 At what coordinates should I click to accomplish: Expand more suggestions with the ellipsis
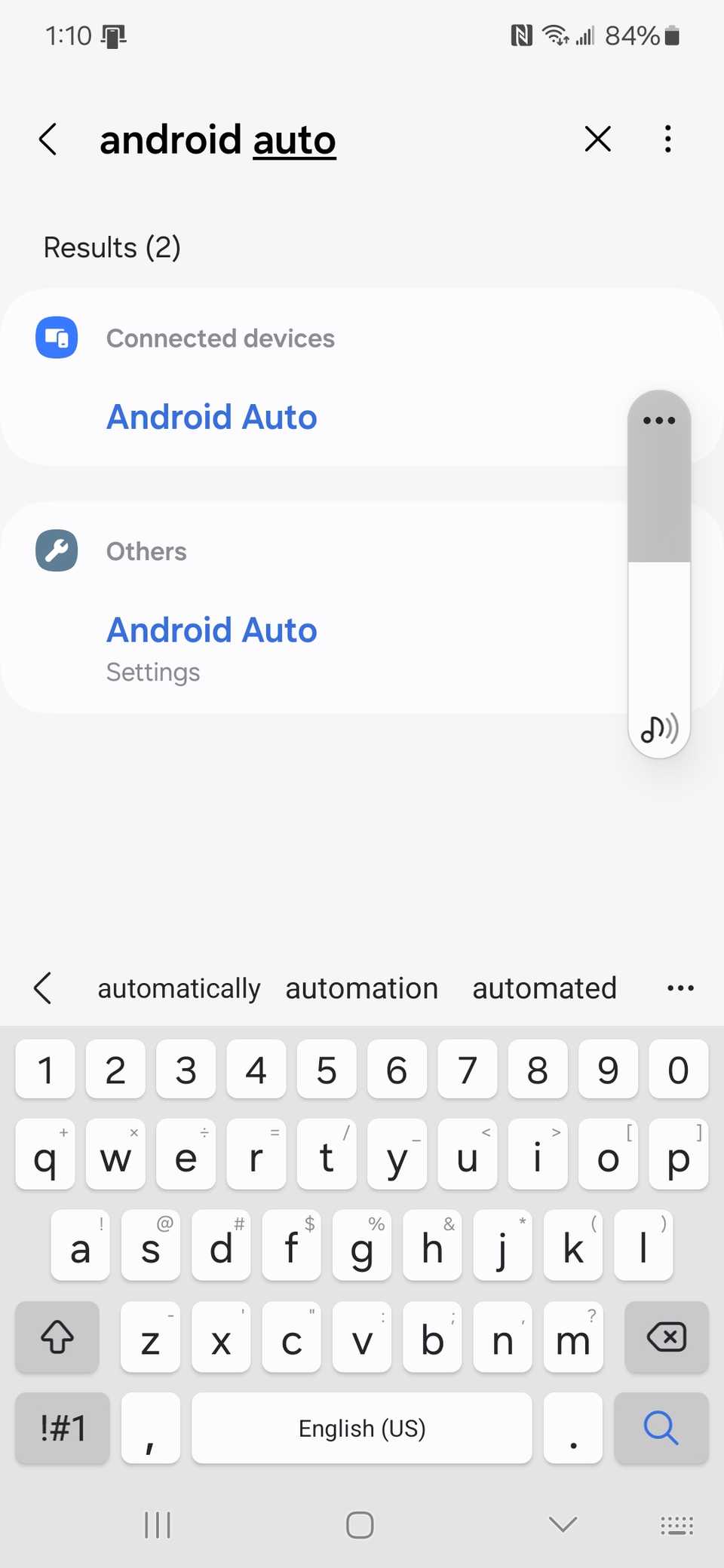pyautogui.click(x=680, y=988)
